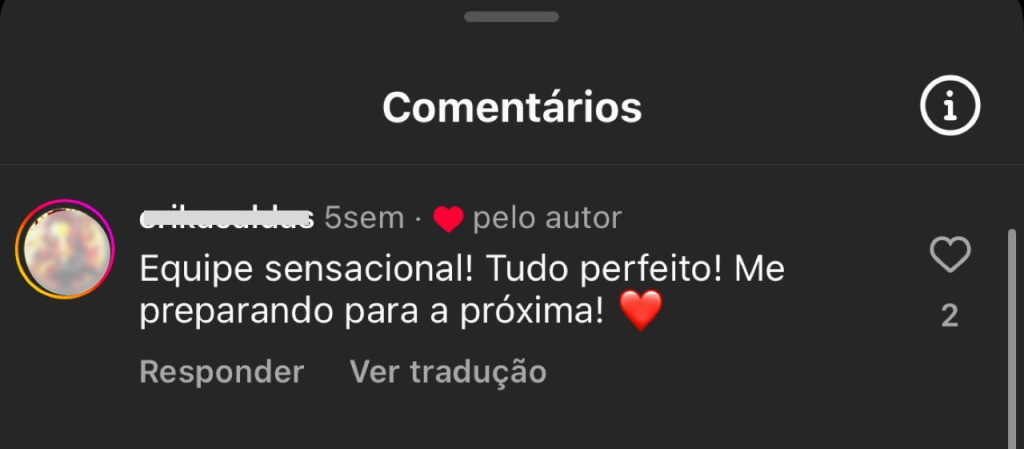
Task: Open the commenter's username
Action: pos(227,217)
